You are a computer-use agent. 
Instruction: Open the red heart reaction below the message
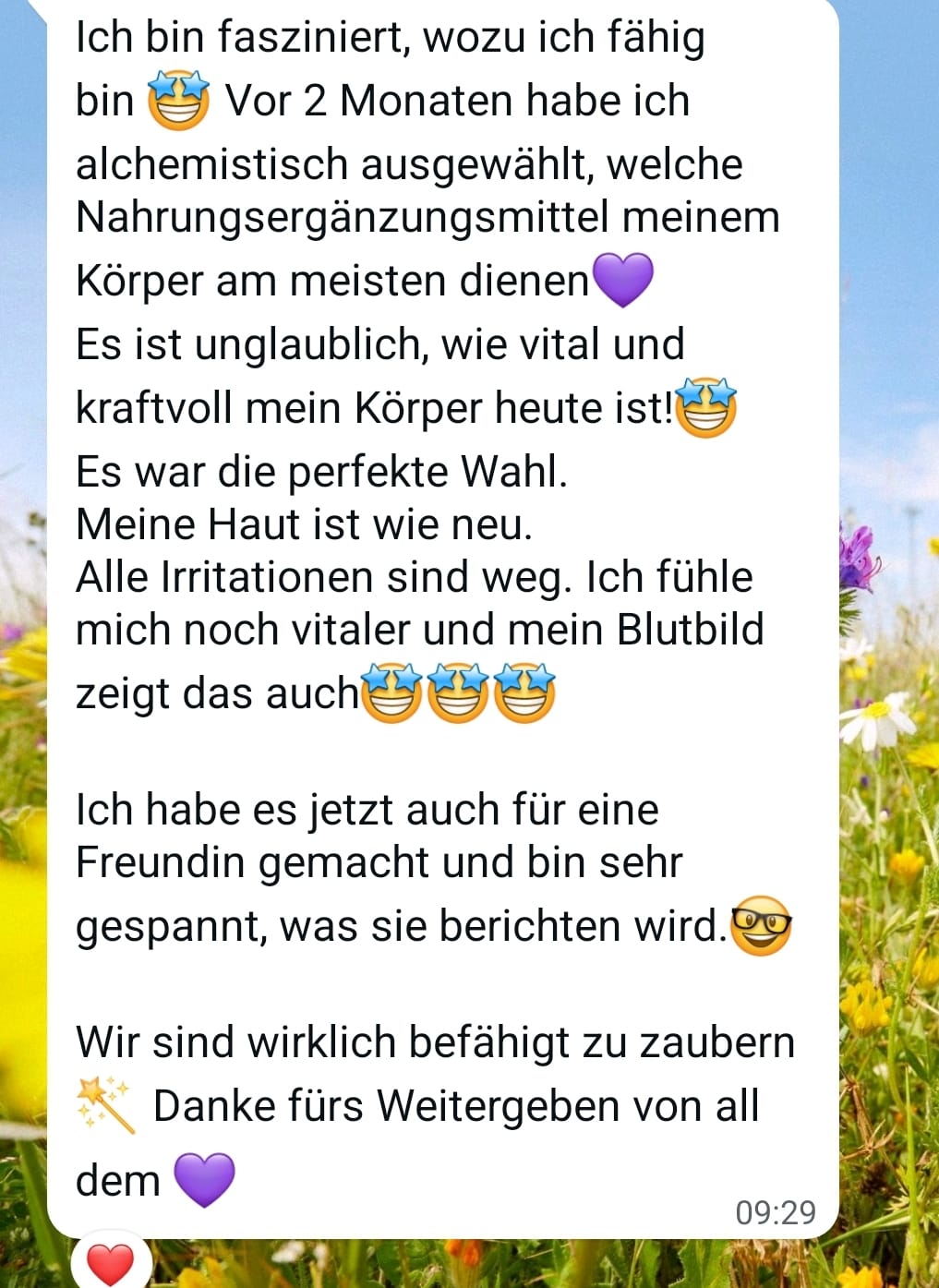click(110, 1262)
